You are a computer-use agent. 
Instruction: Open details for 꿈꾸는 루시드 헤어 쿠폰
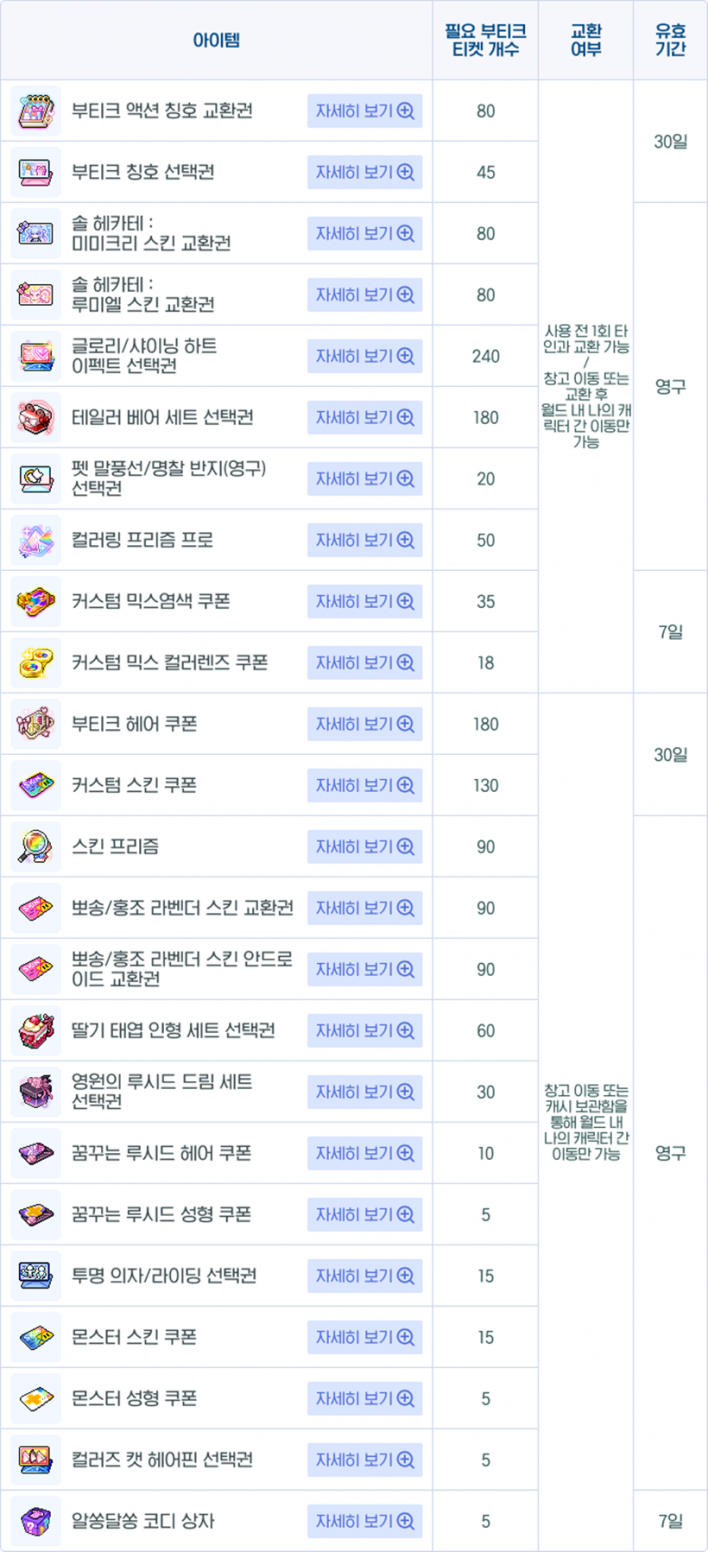click(x=365, y=1153)
